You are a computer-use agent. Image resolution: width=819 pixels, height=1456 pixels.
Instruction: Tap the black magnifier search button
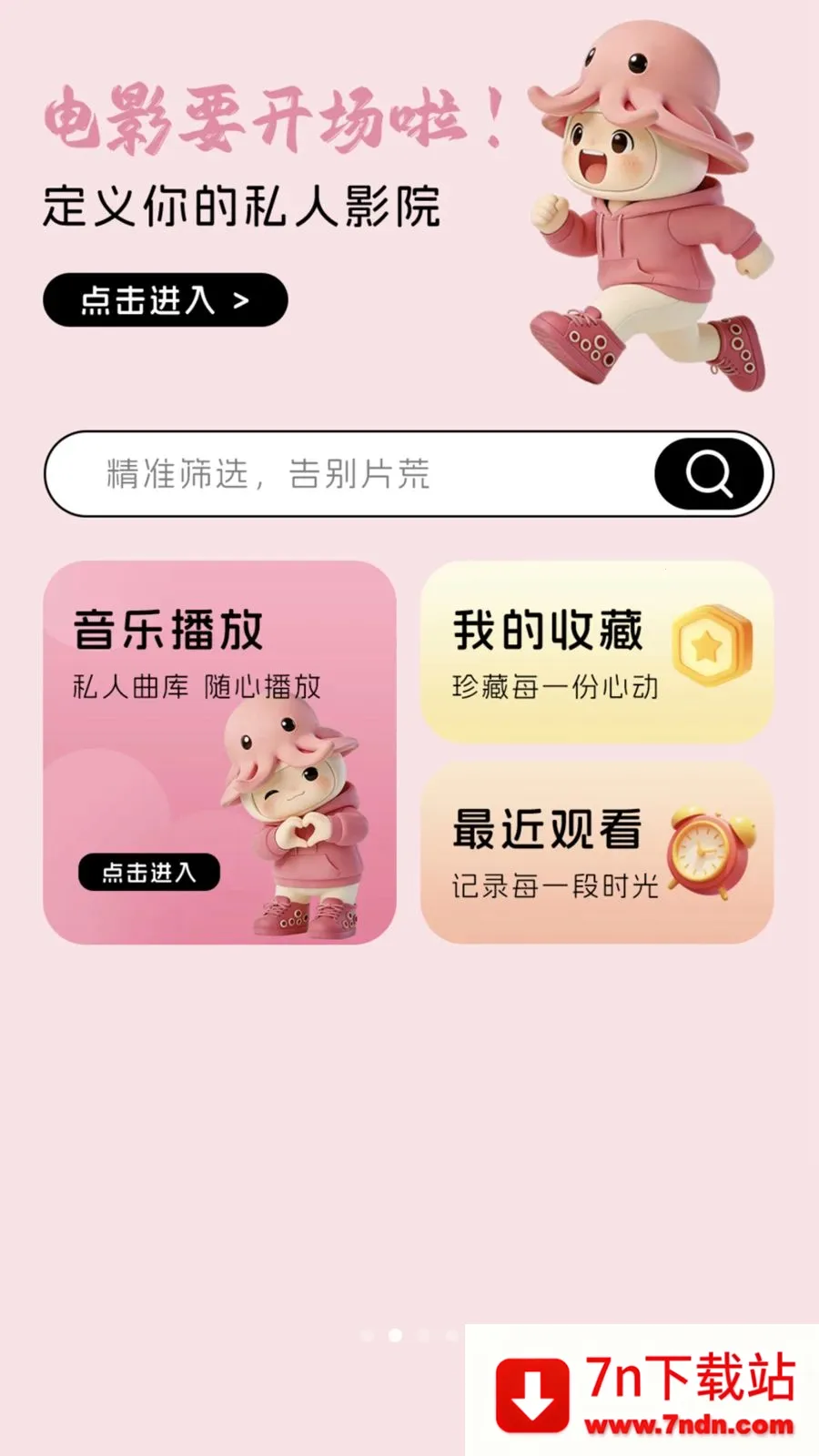[x=709, y=474]
